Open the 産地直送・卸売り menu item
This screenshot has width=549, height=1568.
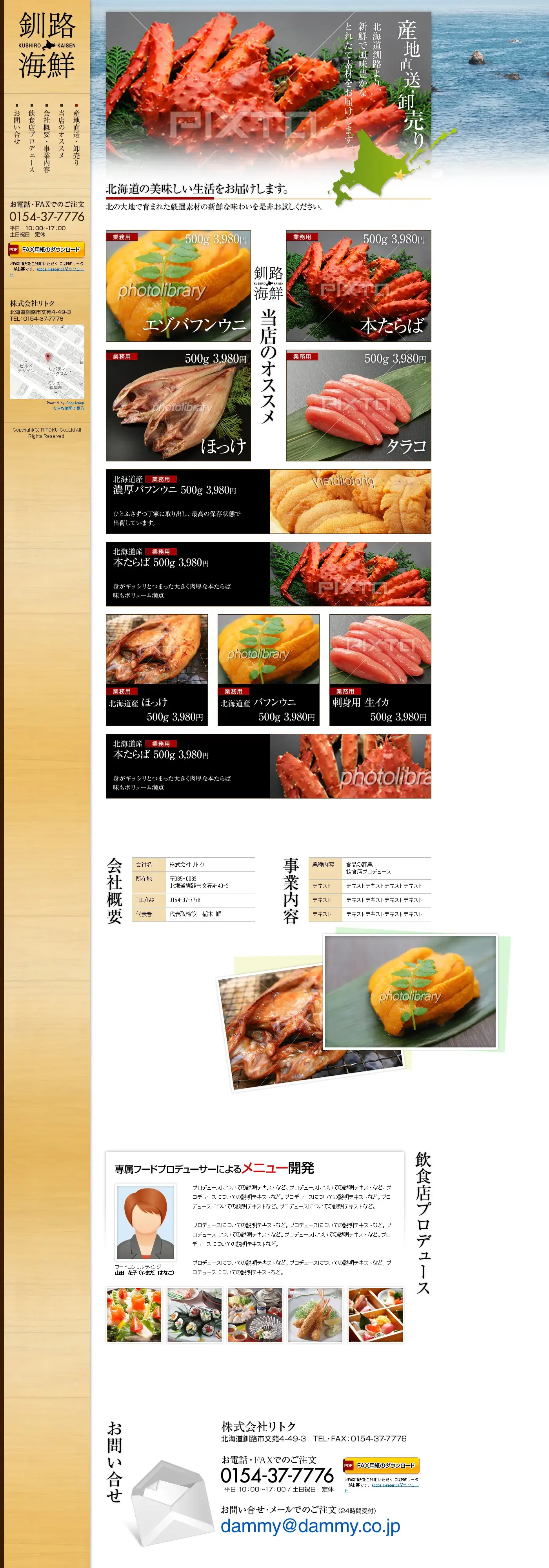[76, 137]
